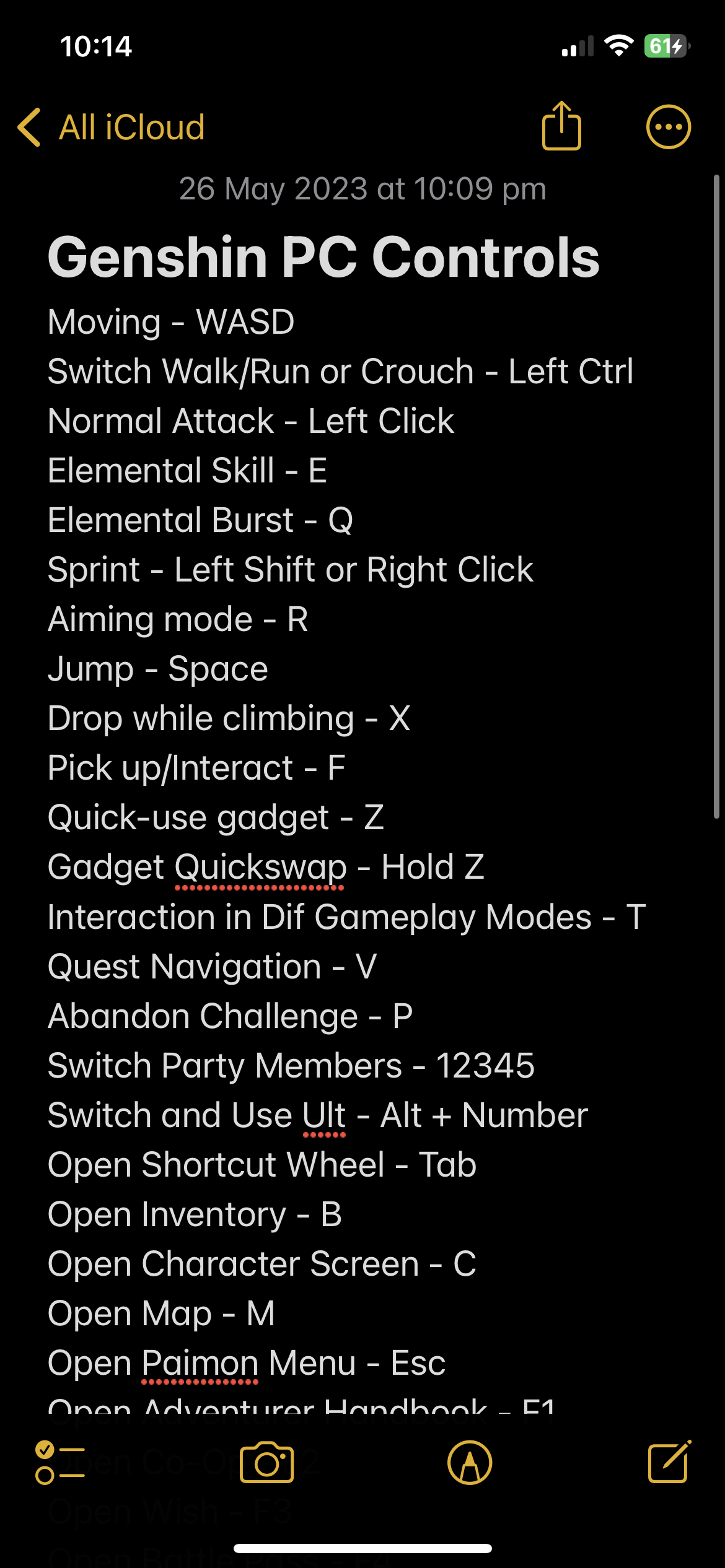Open the markup pen tool
725x1568 pixels.
[x=470, y=1463]
